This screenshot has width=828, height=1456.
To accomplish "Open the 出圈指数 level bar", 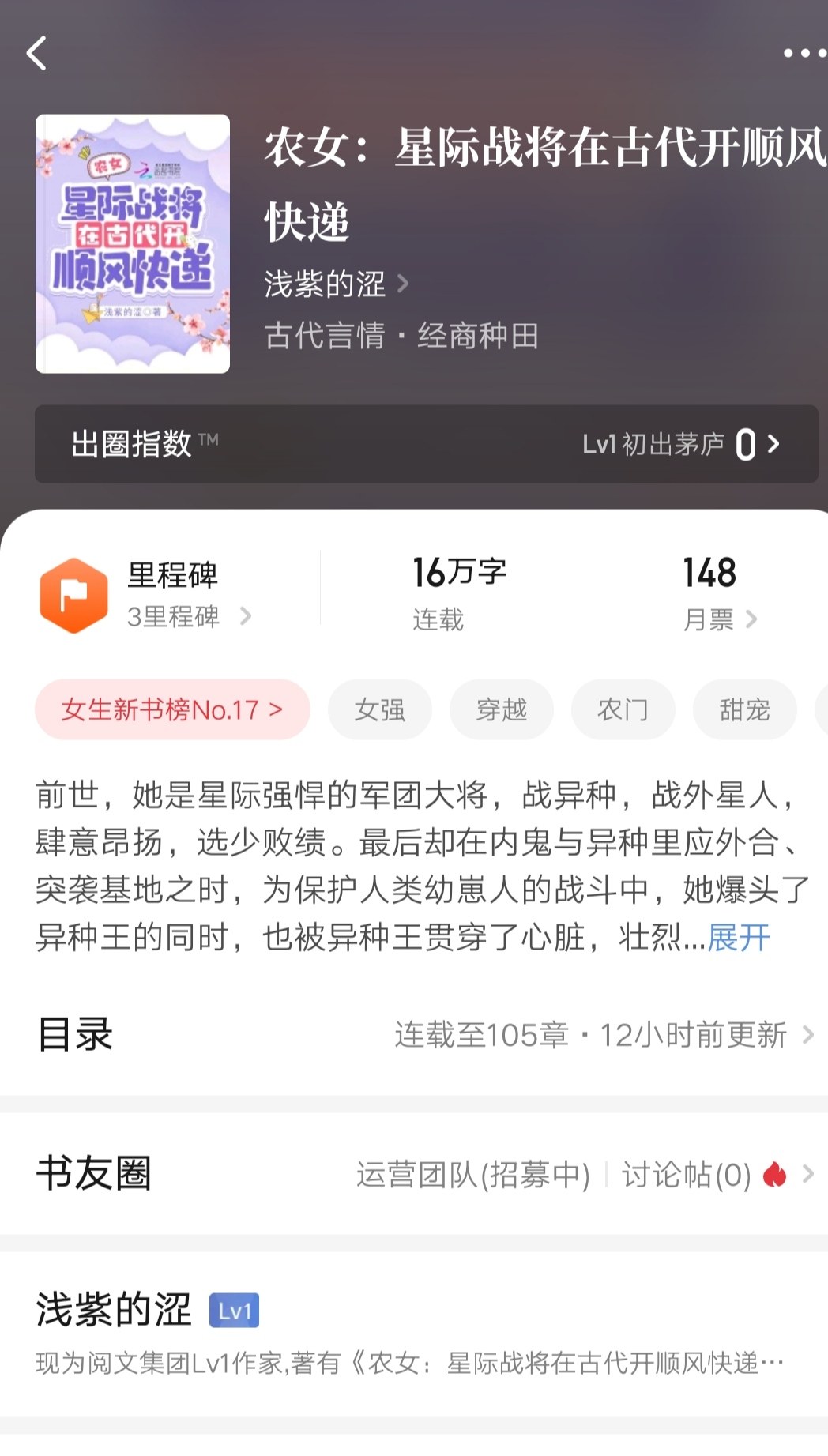I will coord(426,444).
